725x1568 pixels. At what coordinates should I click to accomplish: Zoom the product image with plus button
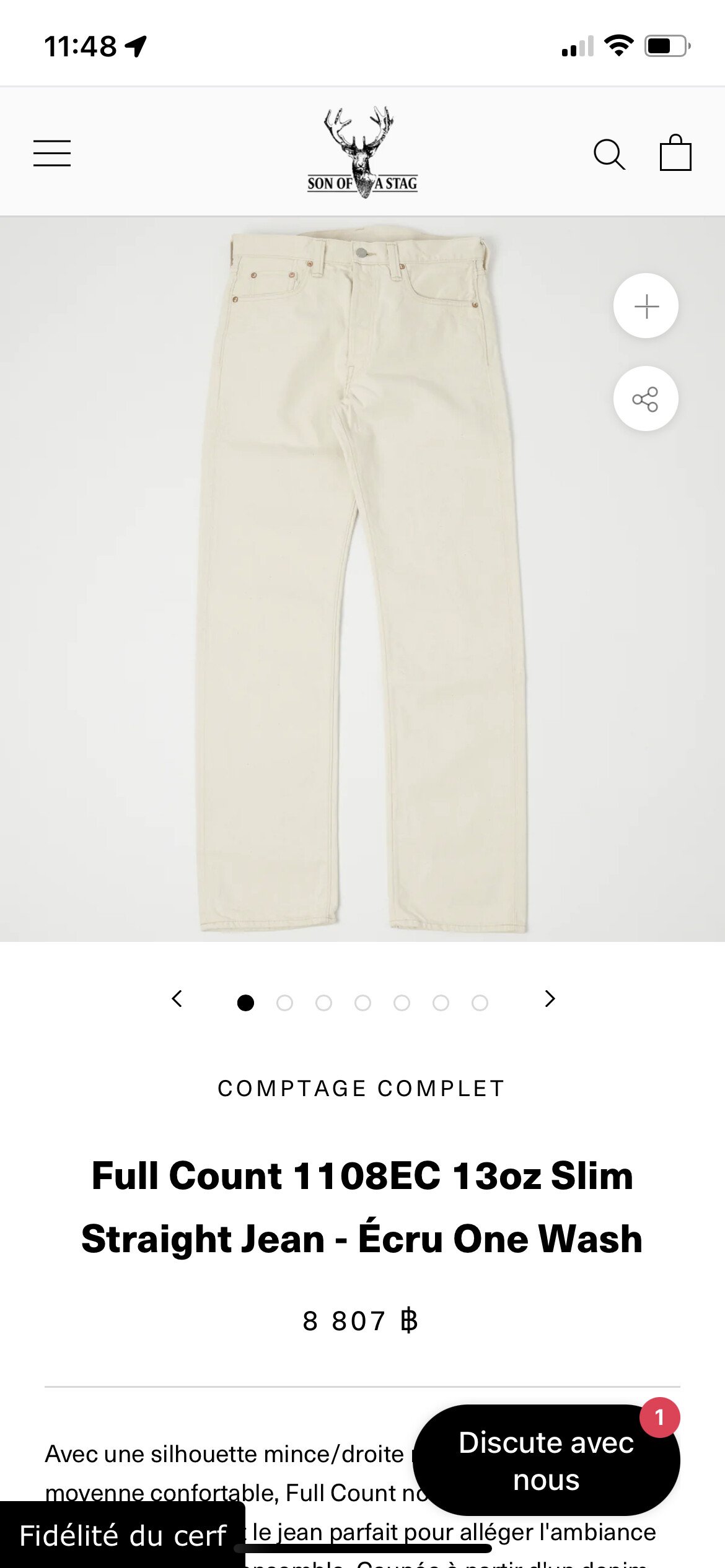coord(646,306)
